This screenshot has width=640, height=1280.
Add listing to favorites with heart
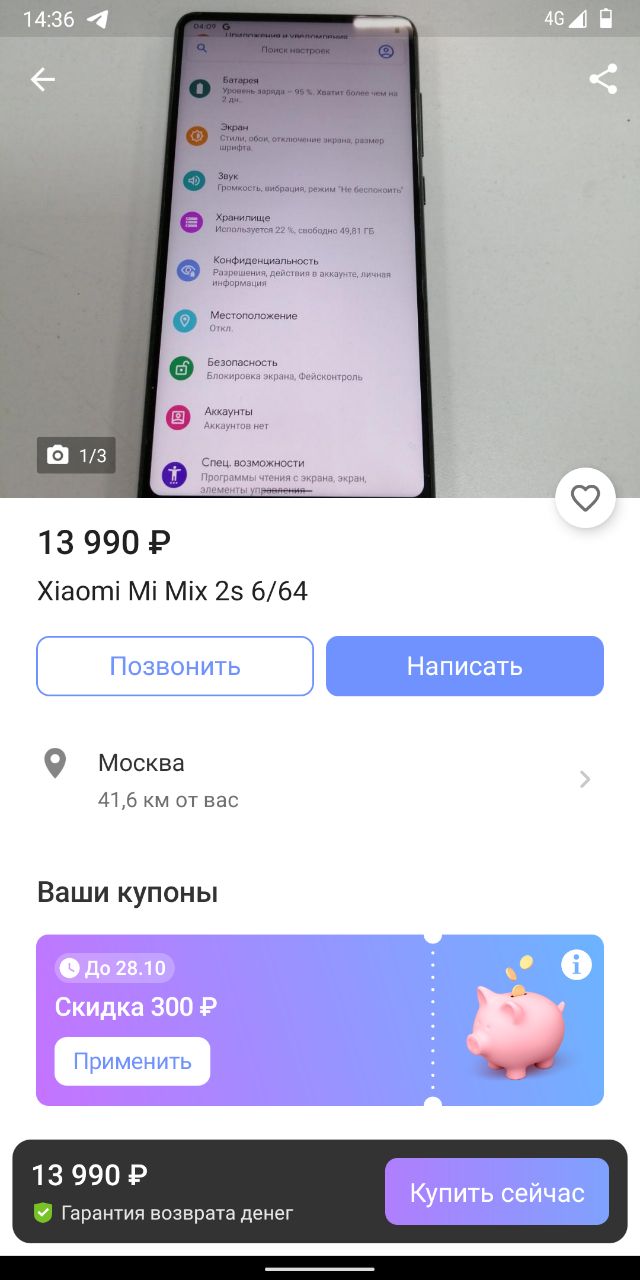coord(585,498)
